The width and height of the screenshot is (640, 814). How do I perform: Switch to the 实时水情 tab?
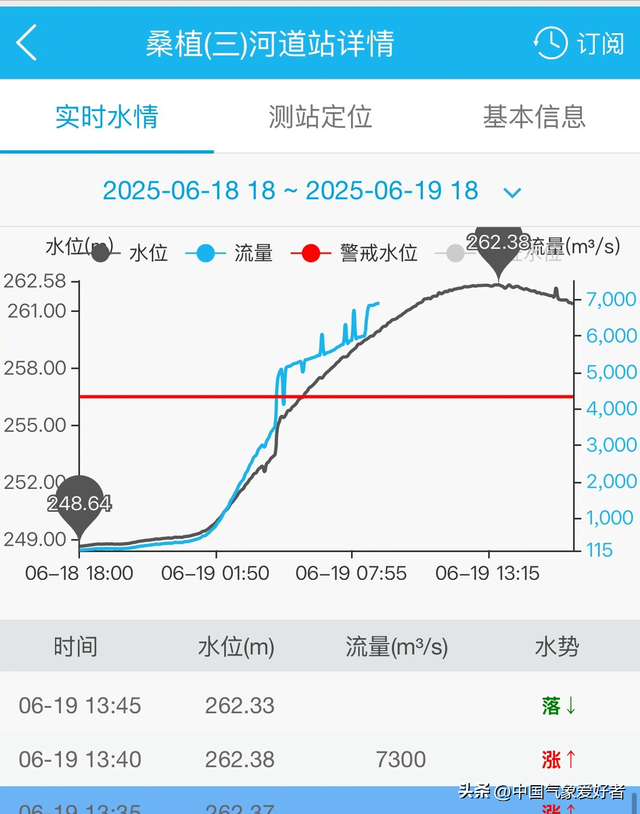106,117
